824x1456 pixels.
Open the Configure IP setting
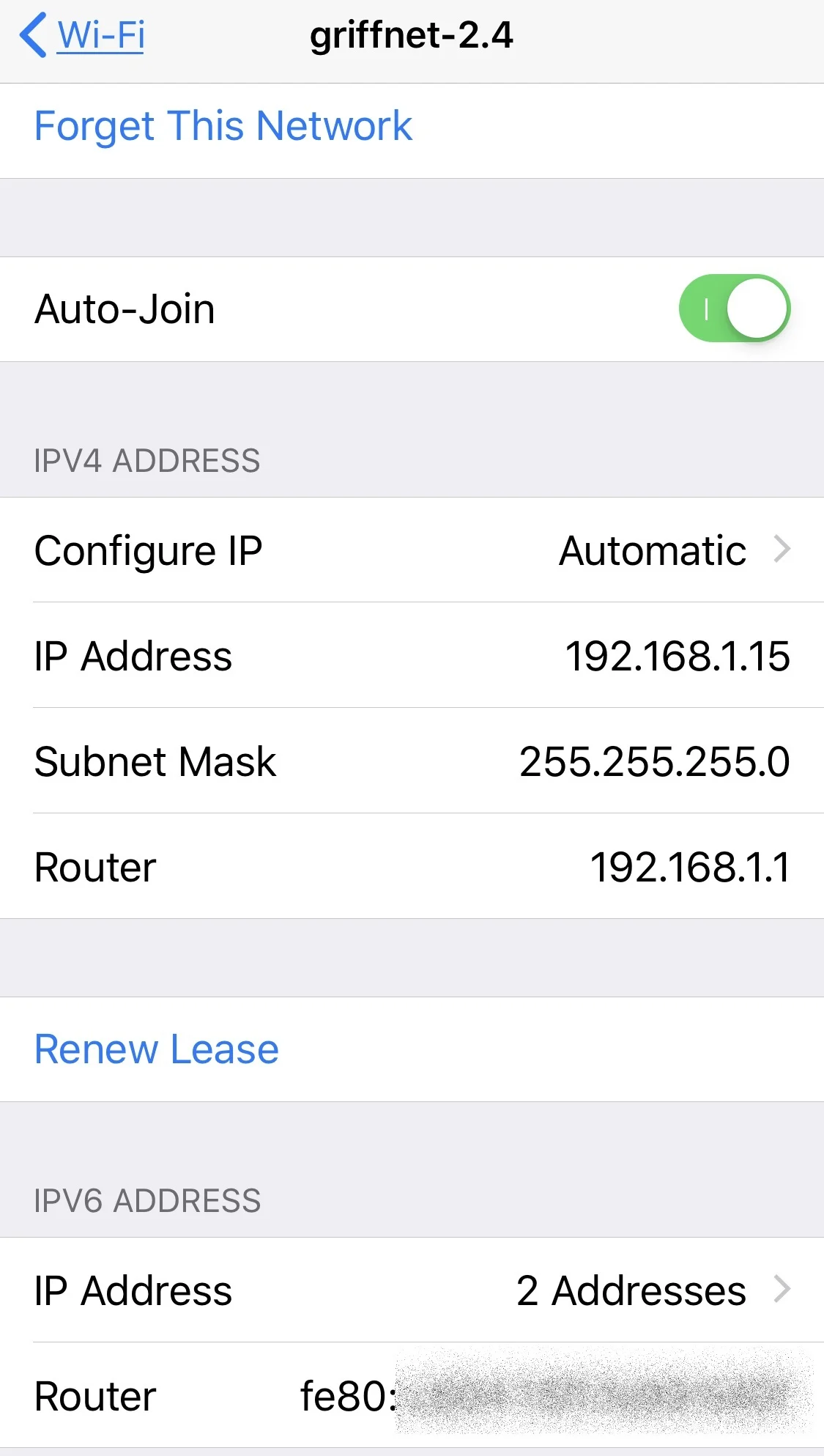(x=412, y=550)
